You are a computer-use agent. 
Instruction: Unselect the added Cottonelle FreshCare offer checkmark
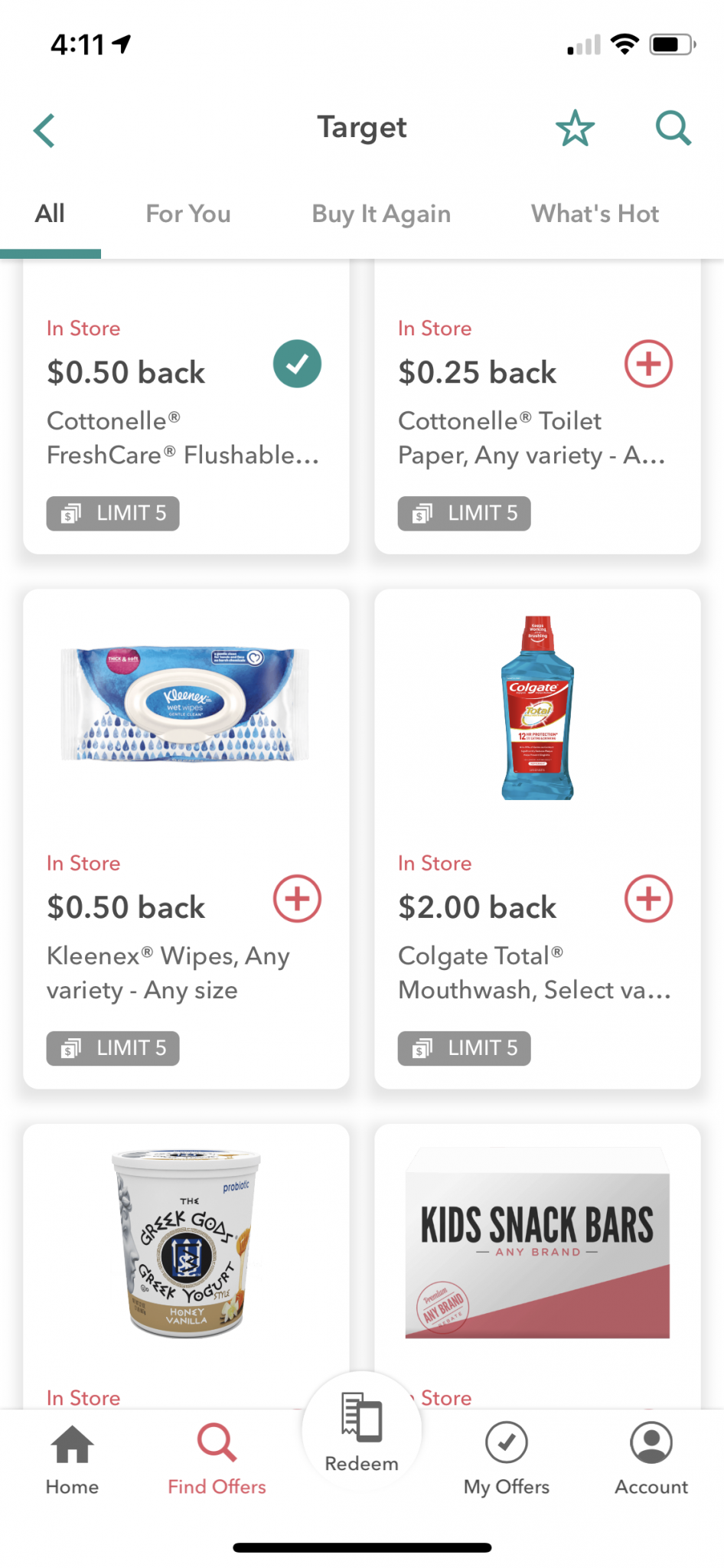tap(297, 364)
